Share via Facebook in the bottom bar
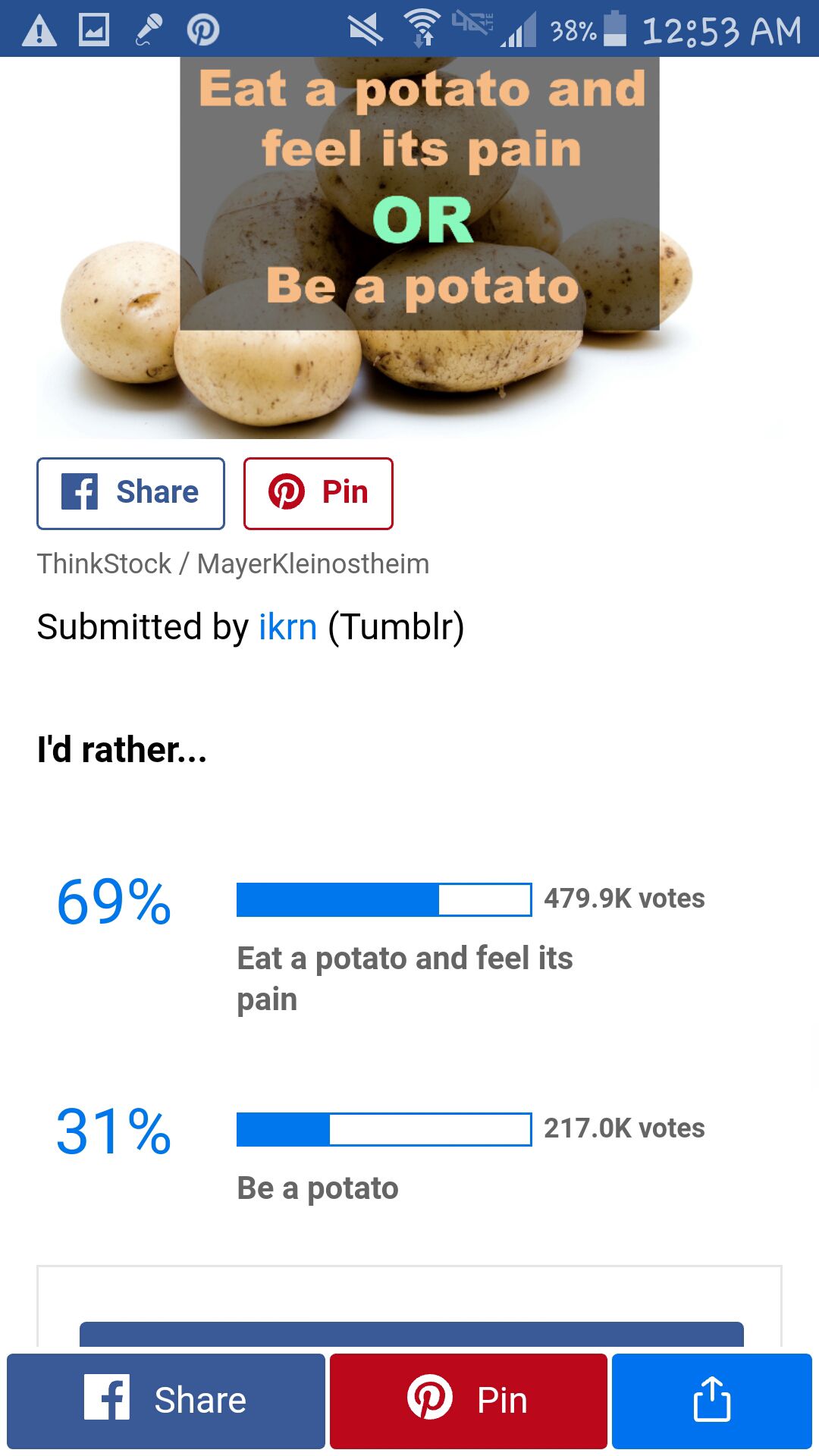 coord(166,1401)
